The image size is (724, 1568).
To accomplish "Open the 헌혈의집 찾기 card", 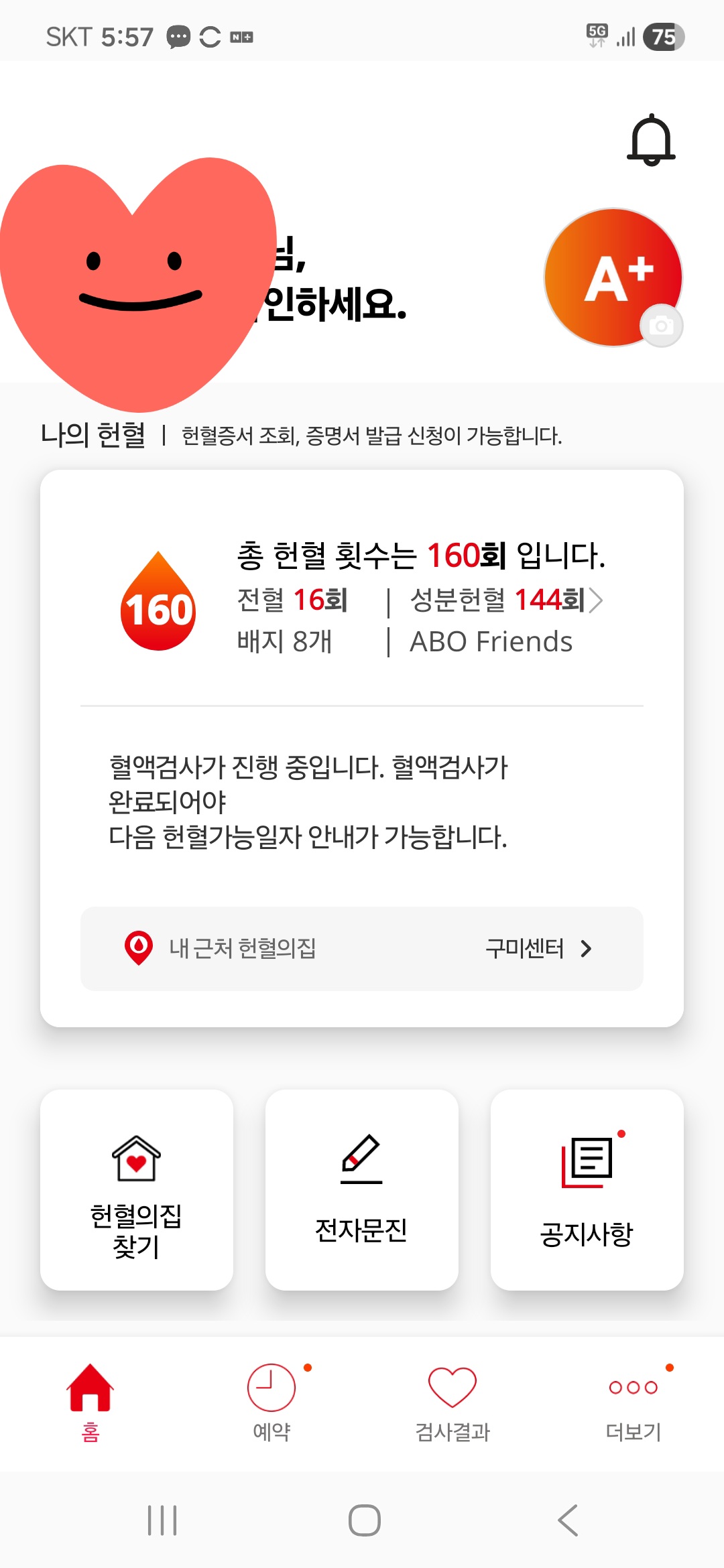I will click(x=137, y=1189).
